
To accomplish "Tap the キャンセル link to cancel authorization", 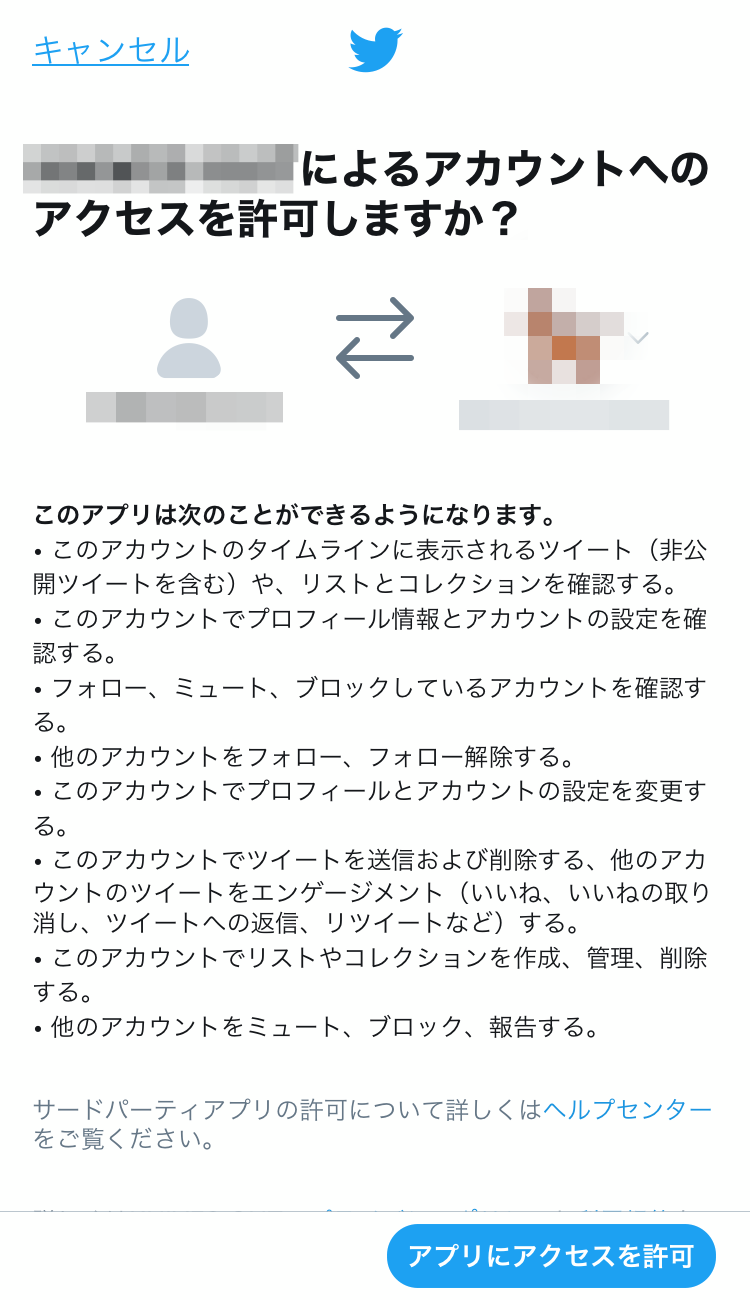I will tap(111, 50).
